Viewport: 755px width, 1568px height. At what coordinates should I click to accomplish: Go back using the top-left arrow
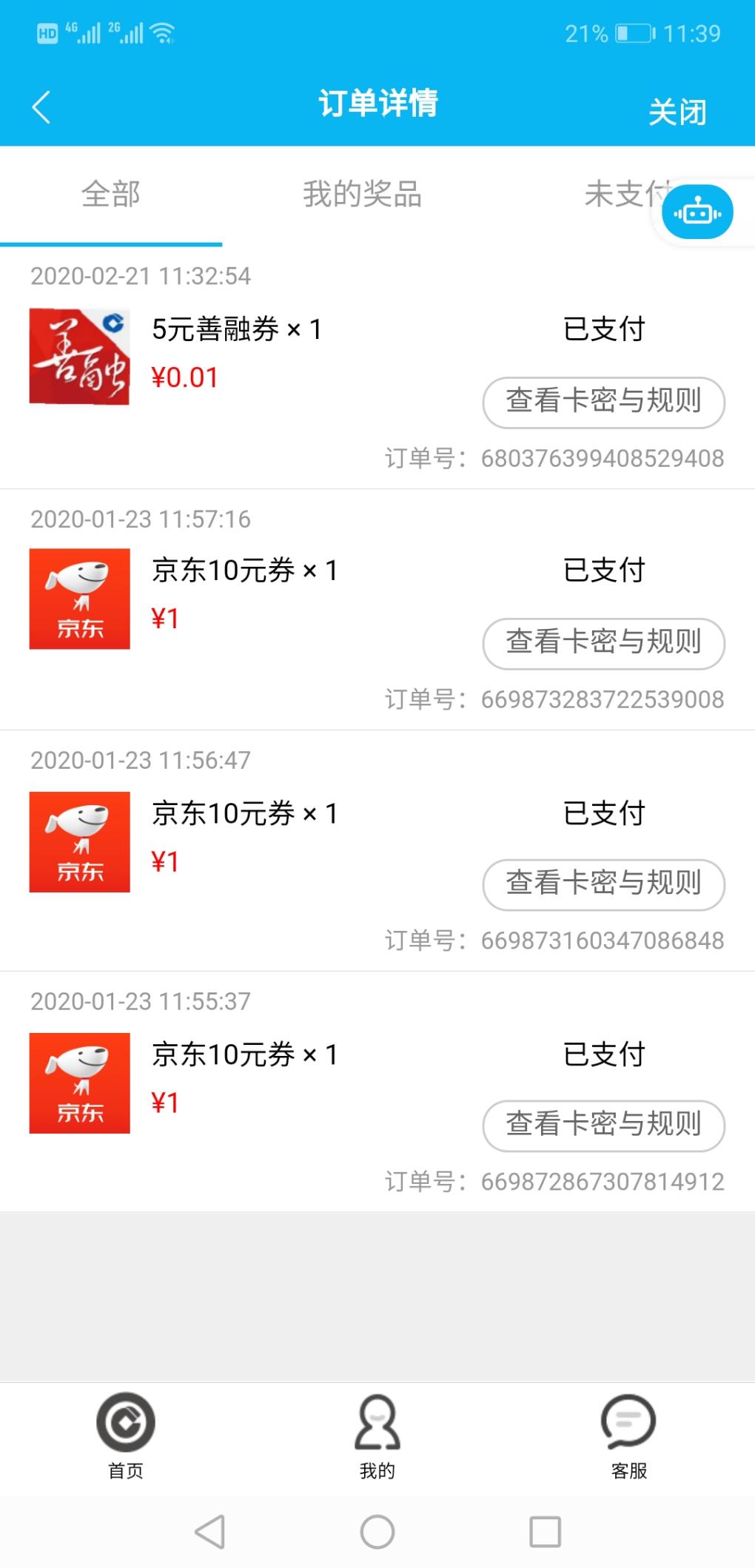(41, 107)
